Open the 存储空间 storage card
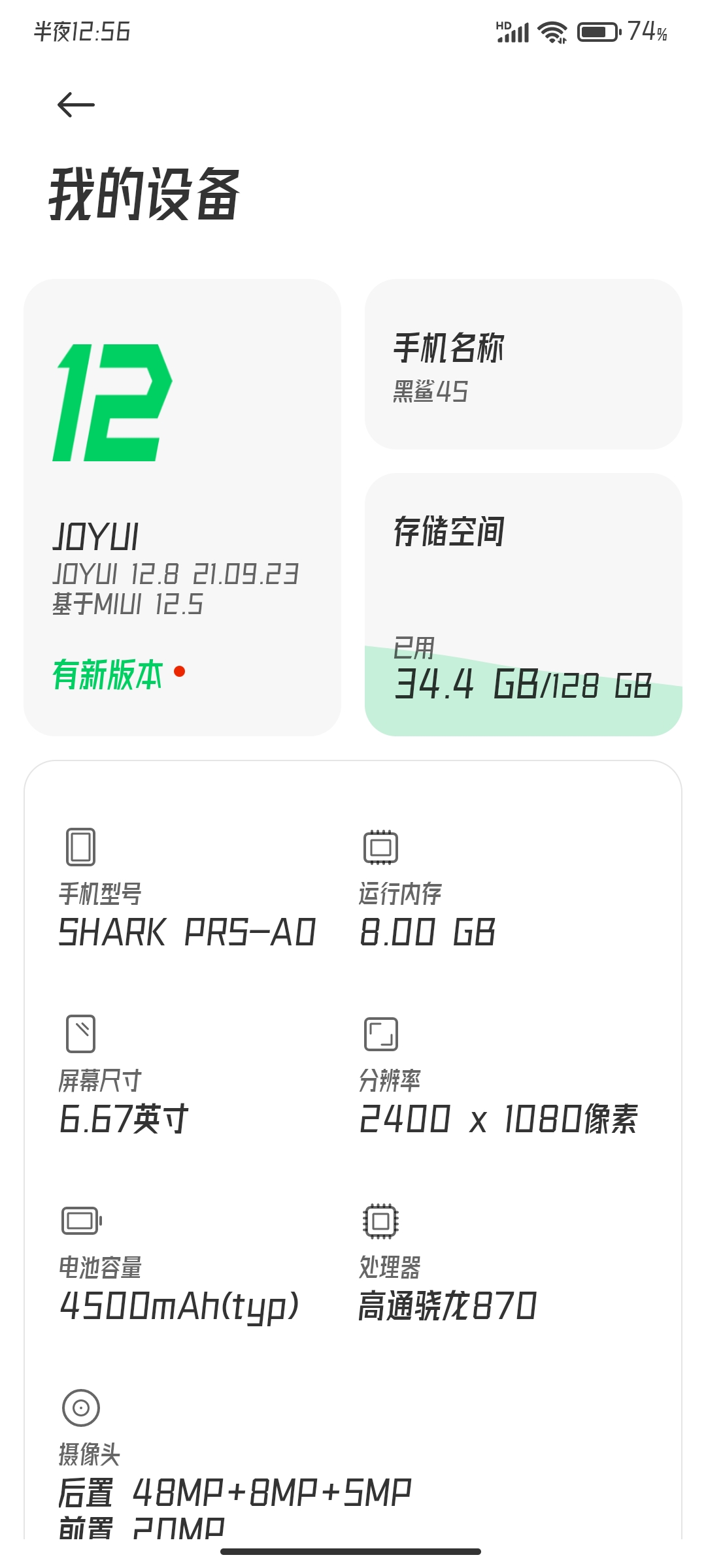 click(524, 605)
